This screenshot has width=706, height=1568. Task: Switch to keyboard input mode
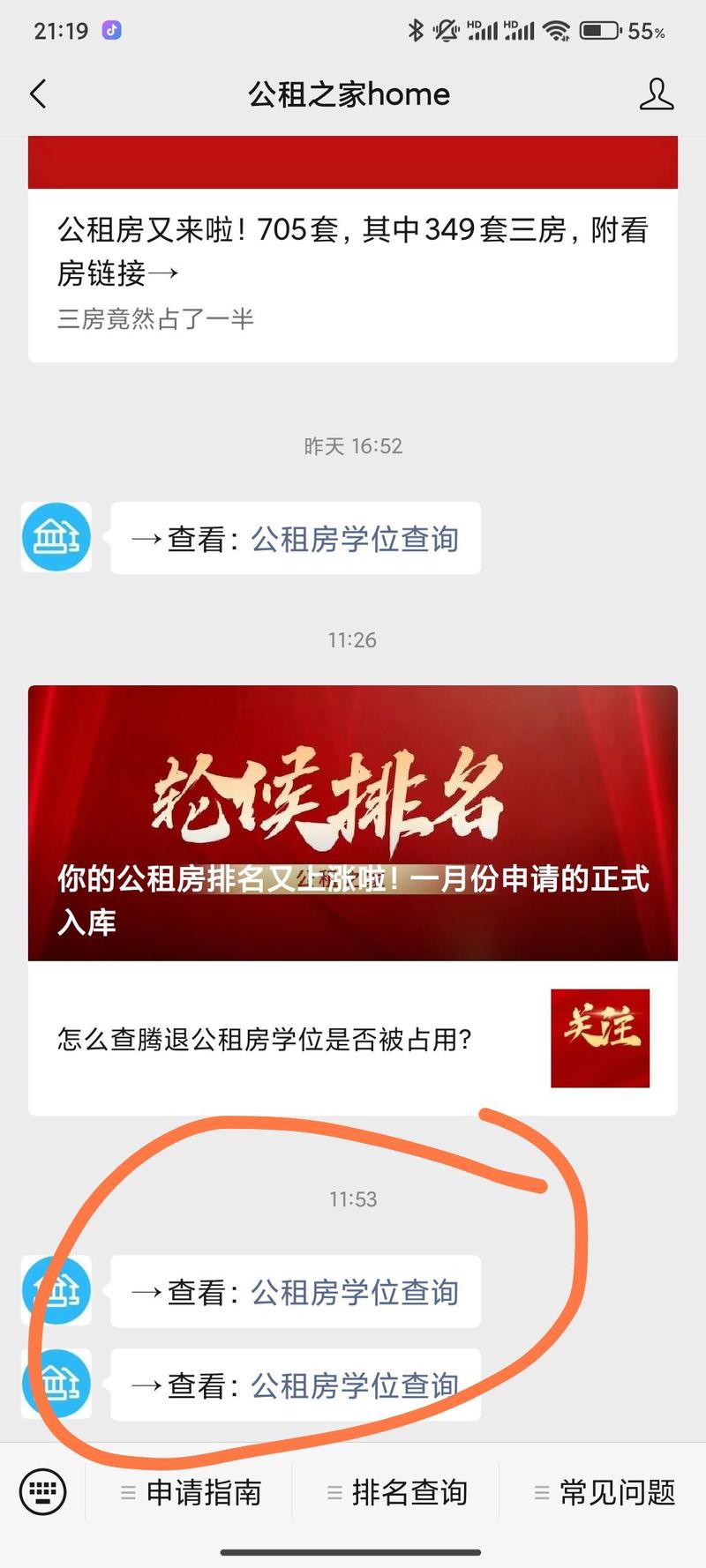coord(42,1492)
